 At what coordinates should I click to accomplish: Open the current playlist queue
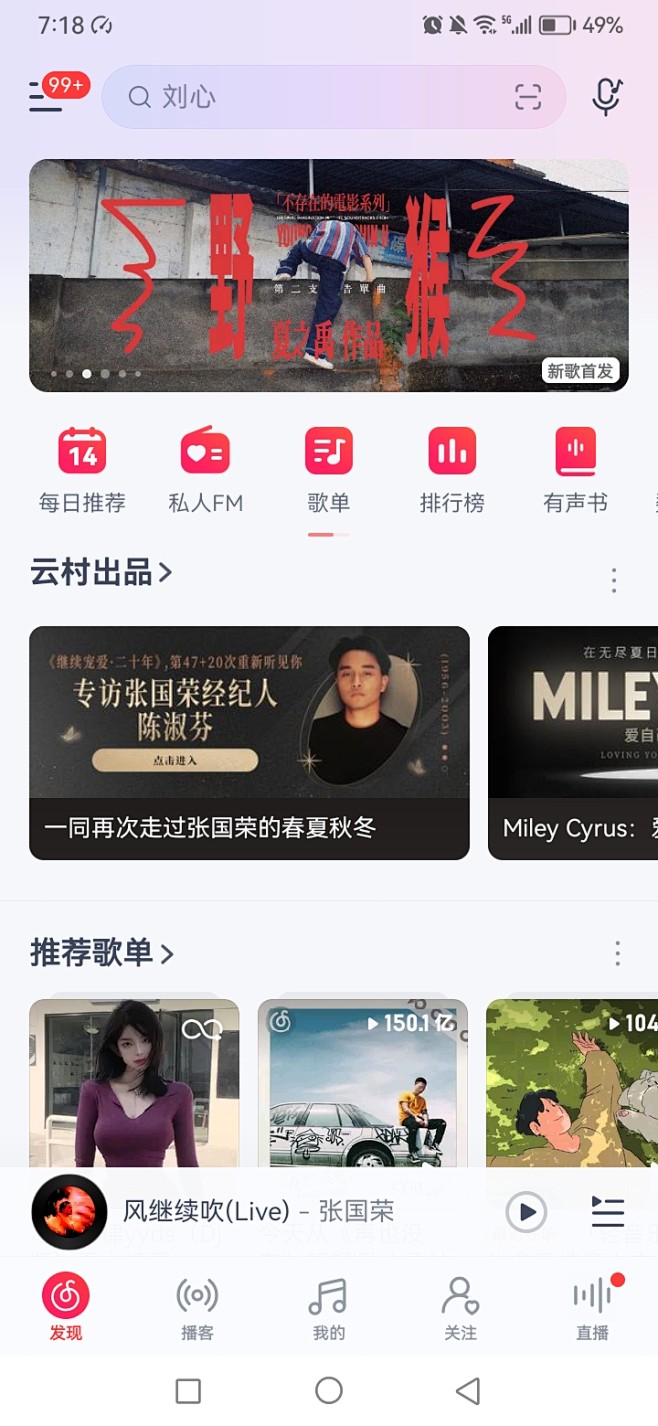tap(607, 1212)
